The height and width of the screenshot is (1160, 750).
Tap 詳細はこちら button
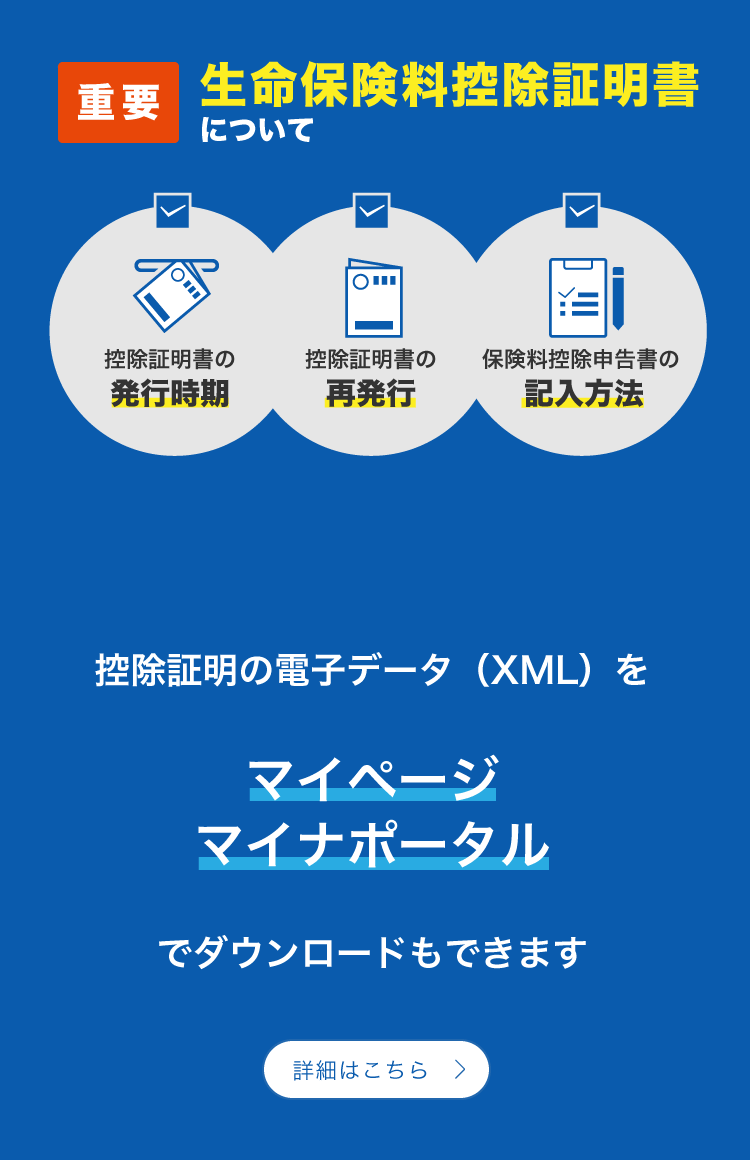coord(376,1070)
